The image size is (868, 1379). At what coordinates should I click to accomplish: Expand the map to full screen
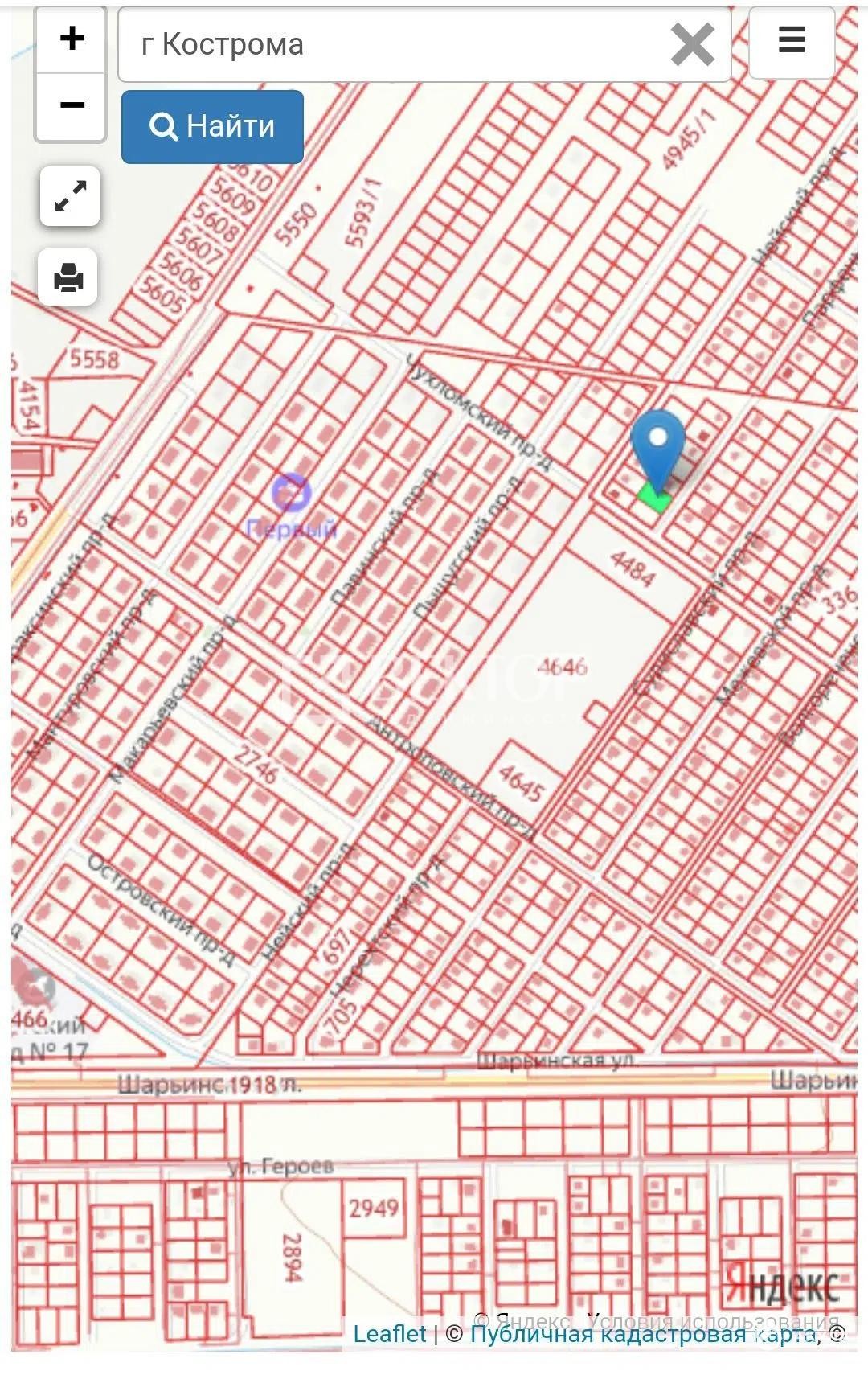70,196
